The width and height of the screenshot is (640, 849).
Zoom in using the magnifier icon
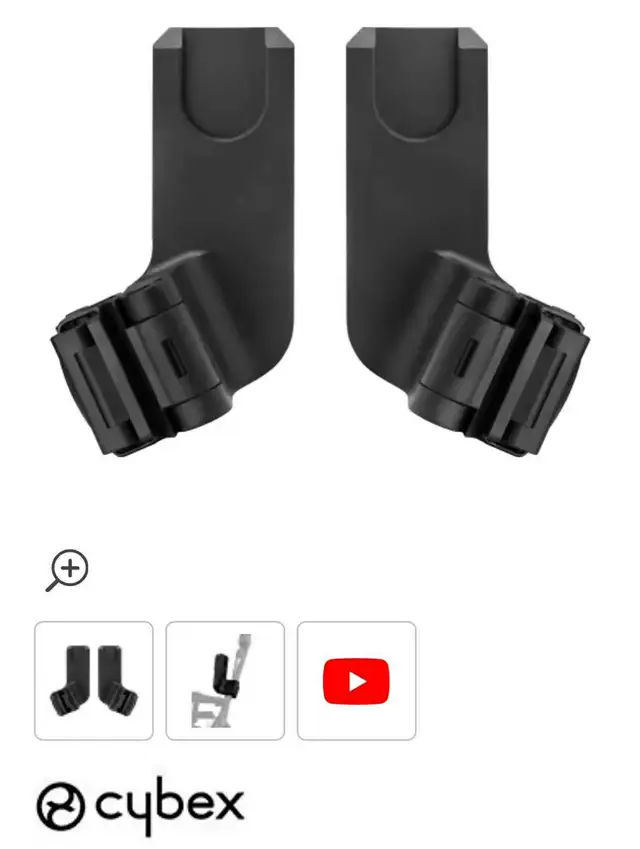(68, 571)
